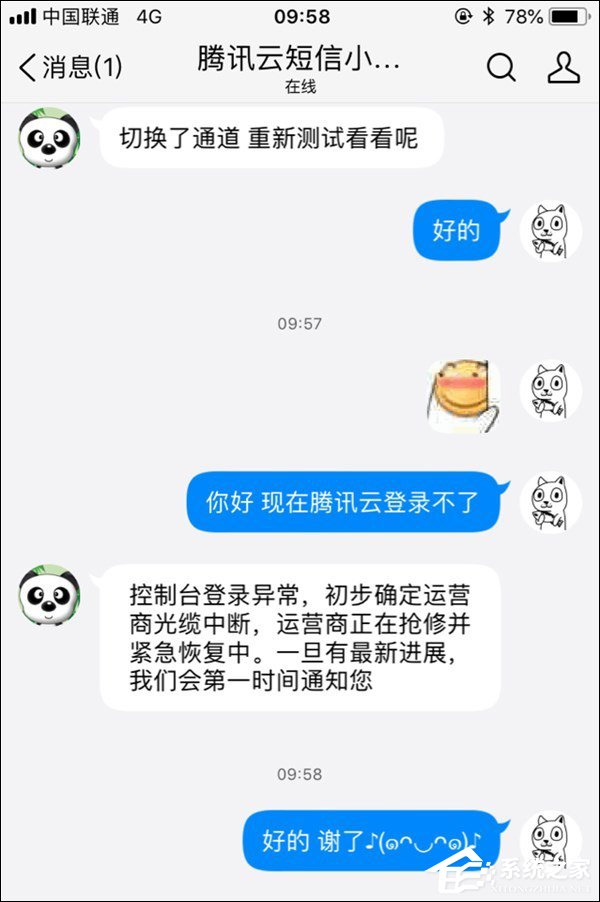Open panda avatar beside 切换了通道 message
Image resolution: width=600 pixels, height=902 pixels.
[49, 138]
